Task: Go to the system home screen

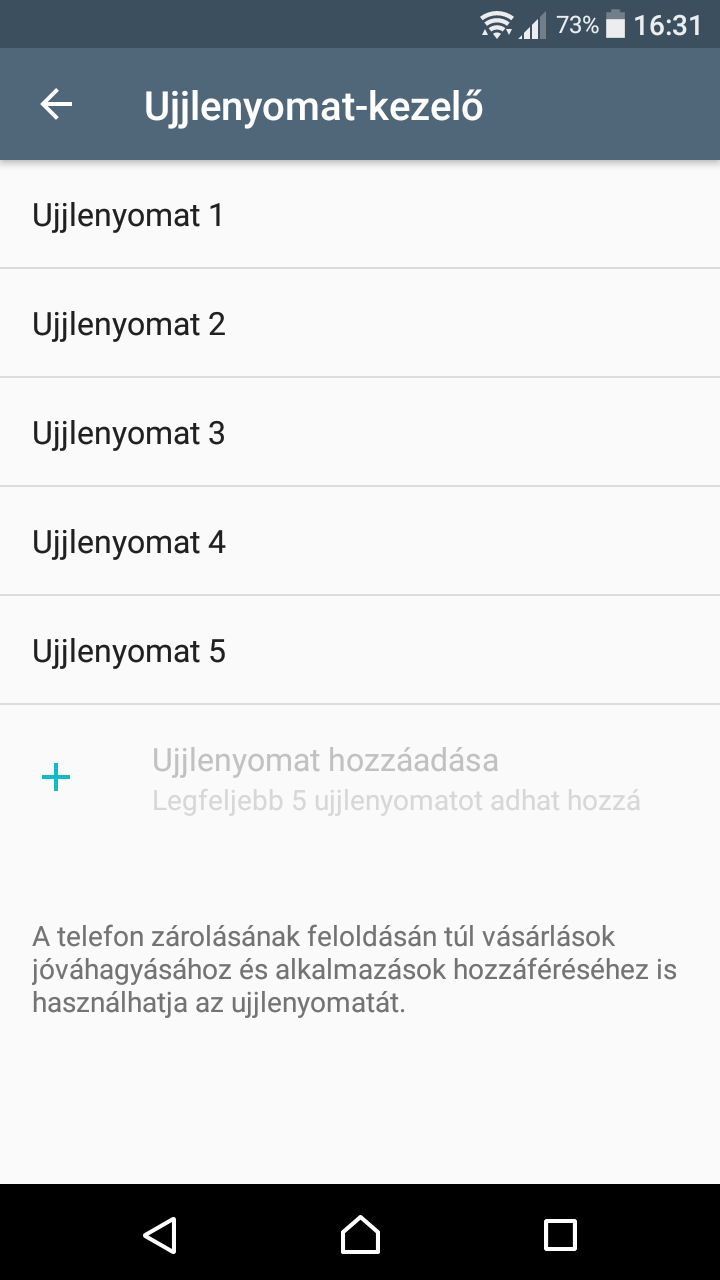Action: (x=360, y=1234)
